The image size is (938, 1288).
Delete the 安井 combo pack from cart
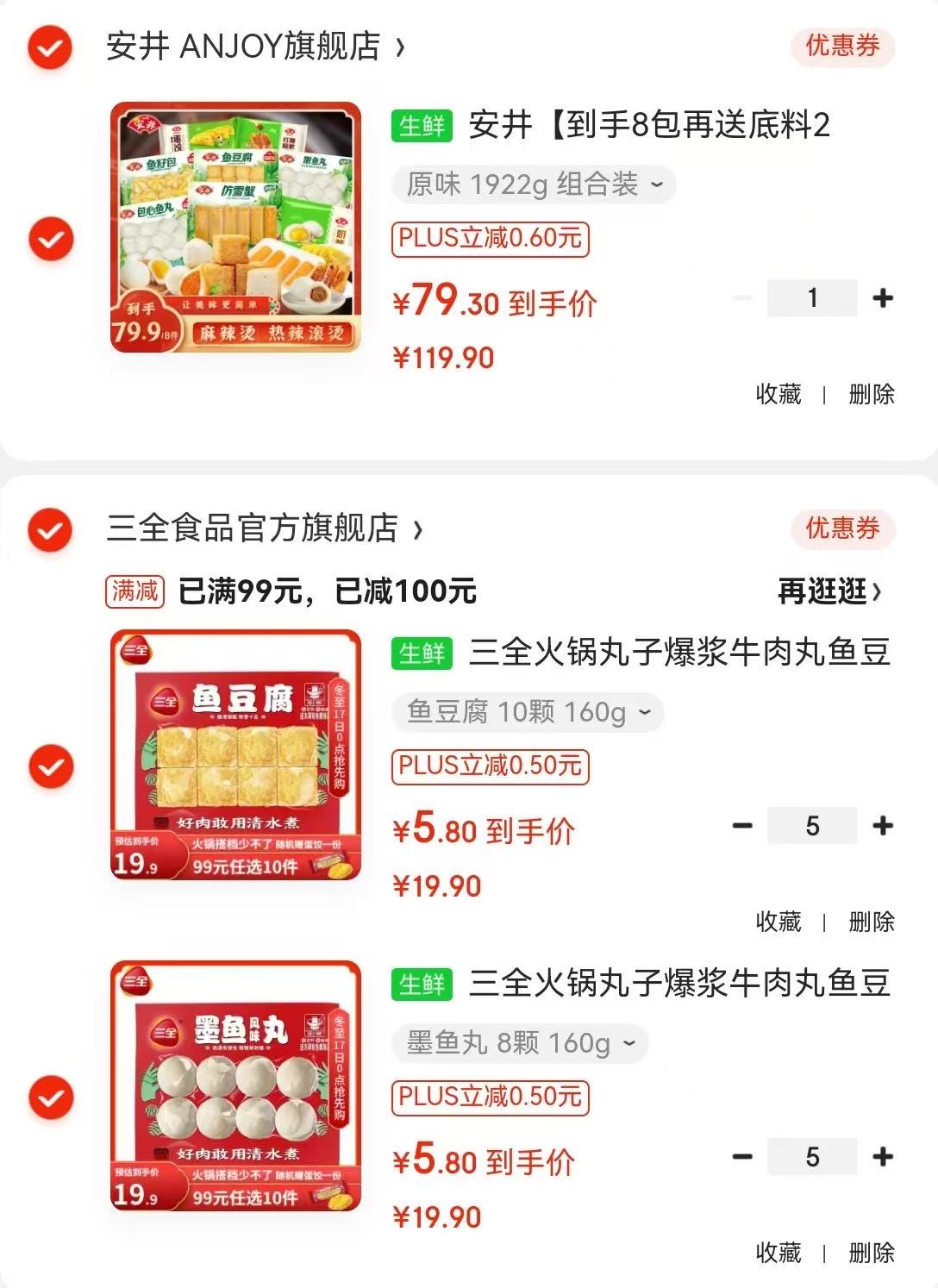(x=871, y=395)
